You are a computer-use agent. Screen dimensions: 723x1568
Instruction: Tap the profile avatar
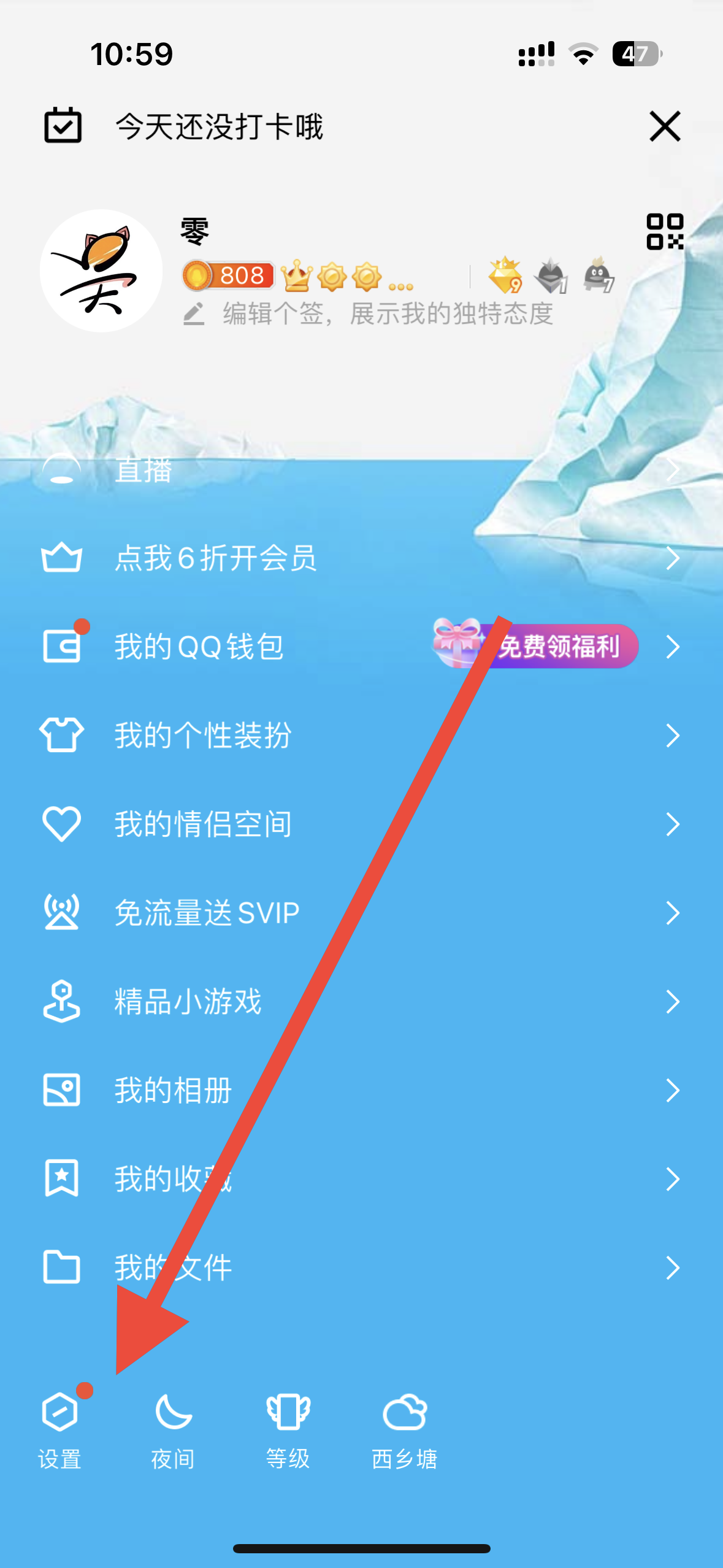[101, 271]
